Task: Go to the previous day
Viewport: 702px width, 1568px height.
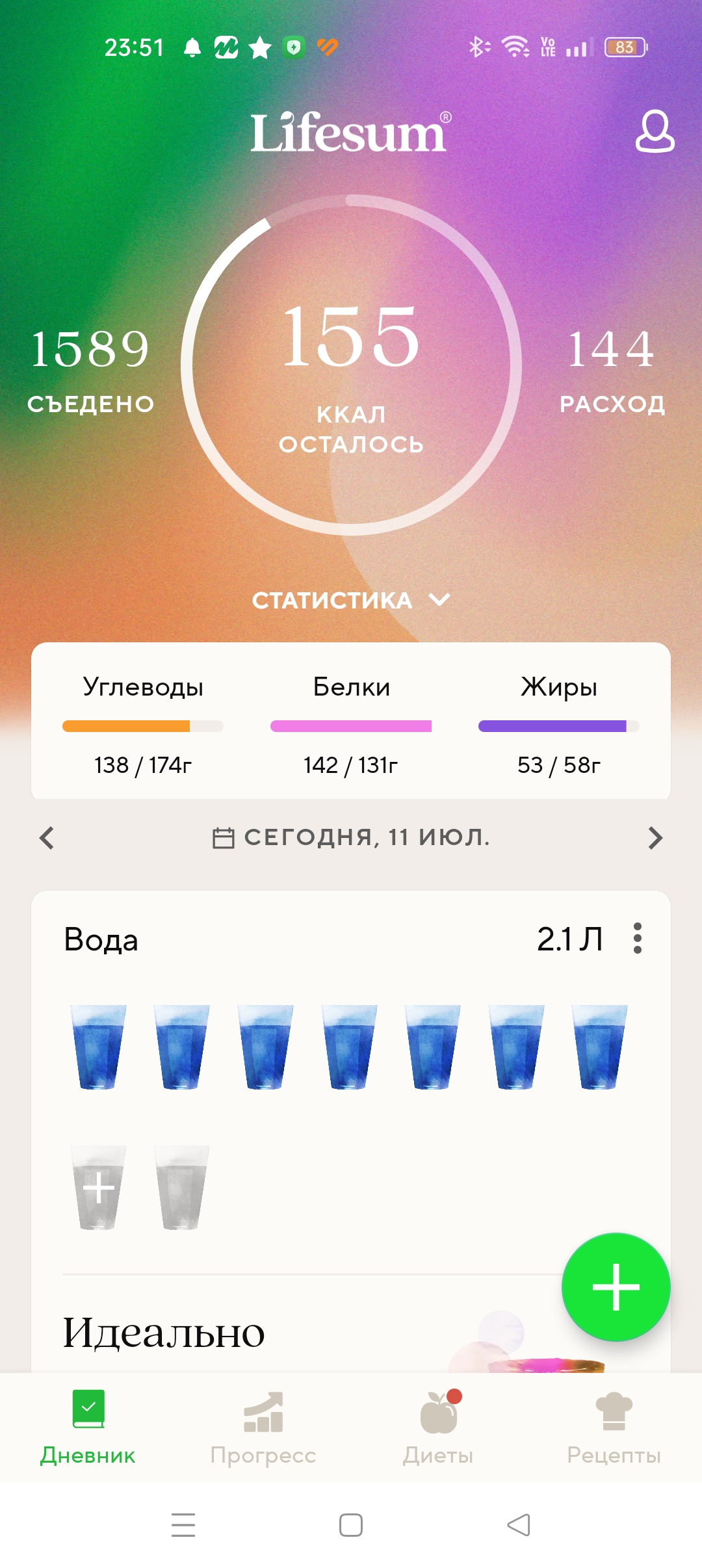Action: tap(47, 838)
